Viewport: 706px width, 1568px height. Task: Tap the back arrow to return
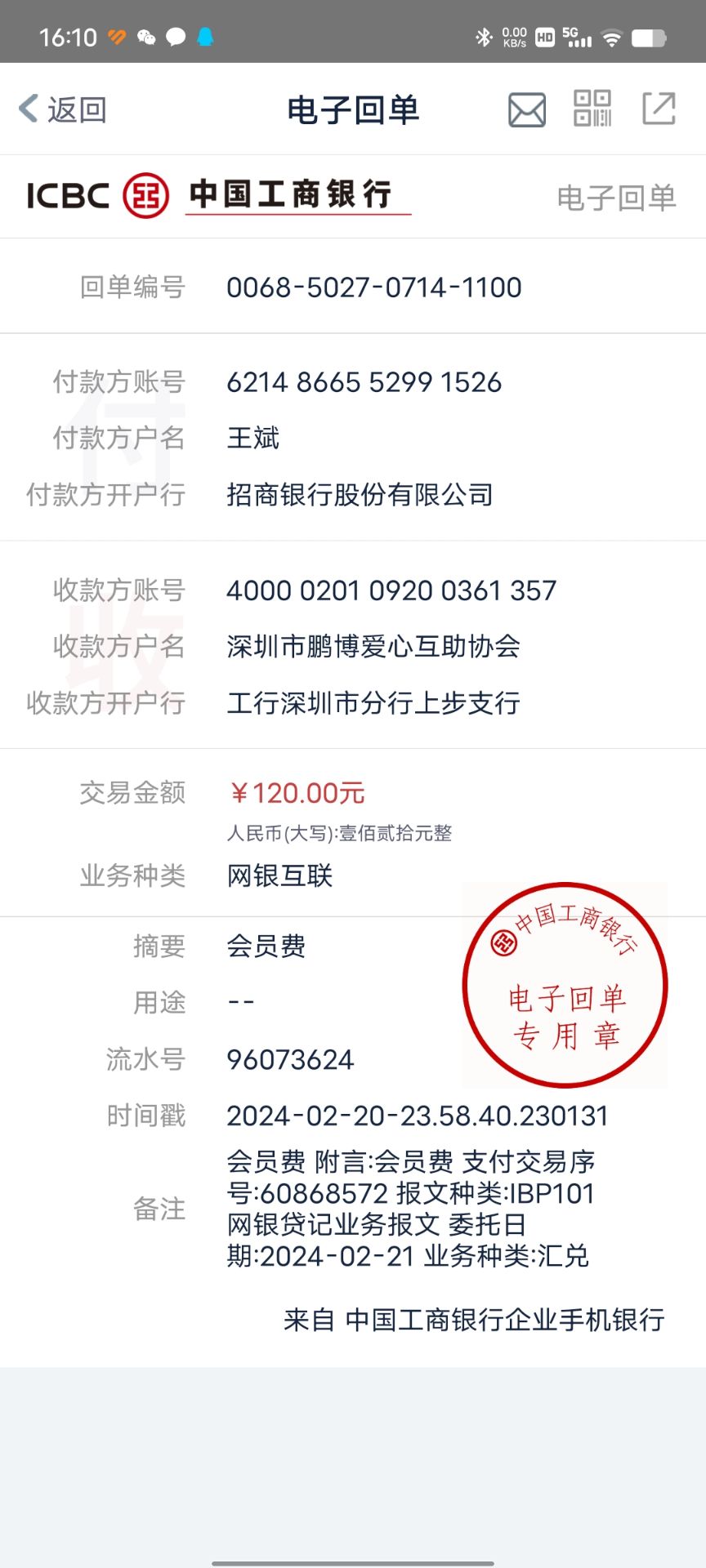point(26,108)
